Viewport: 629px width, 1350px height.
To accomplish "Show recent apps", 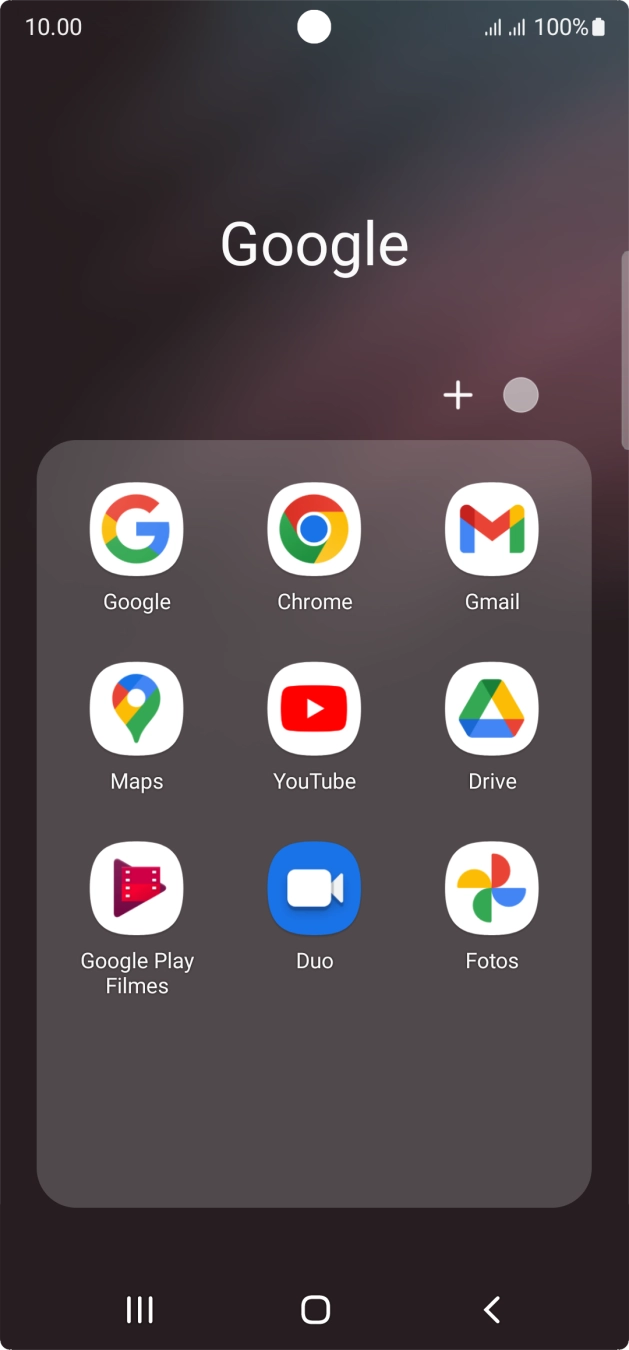I will [140, 1309].
